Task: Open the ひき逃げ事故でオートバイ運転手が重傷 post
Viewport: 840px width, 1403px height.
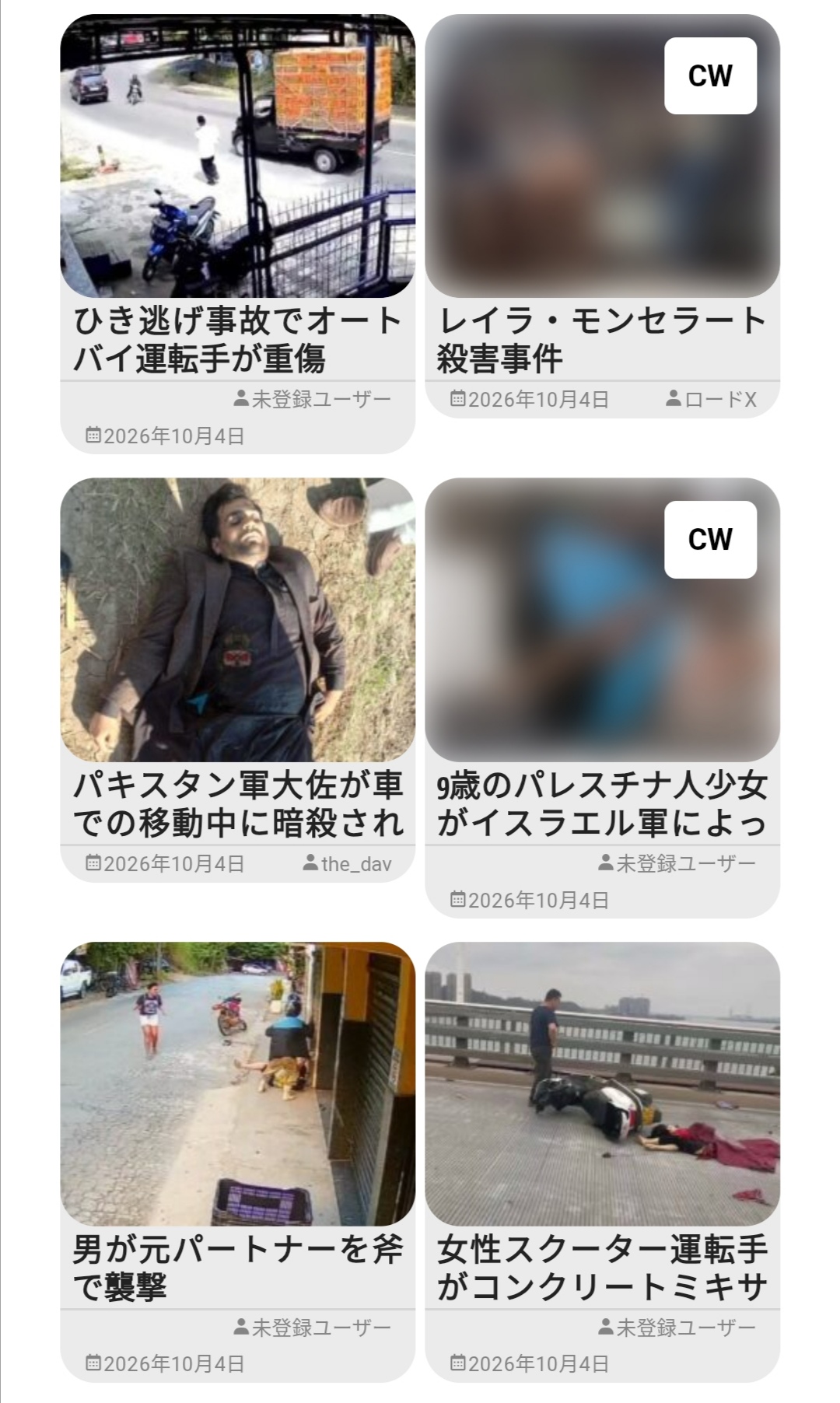Action: point(237,340)
